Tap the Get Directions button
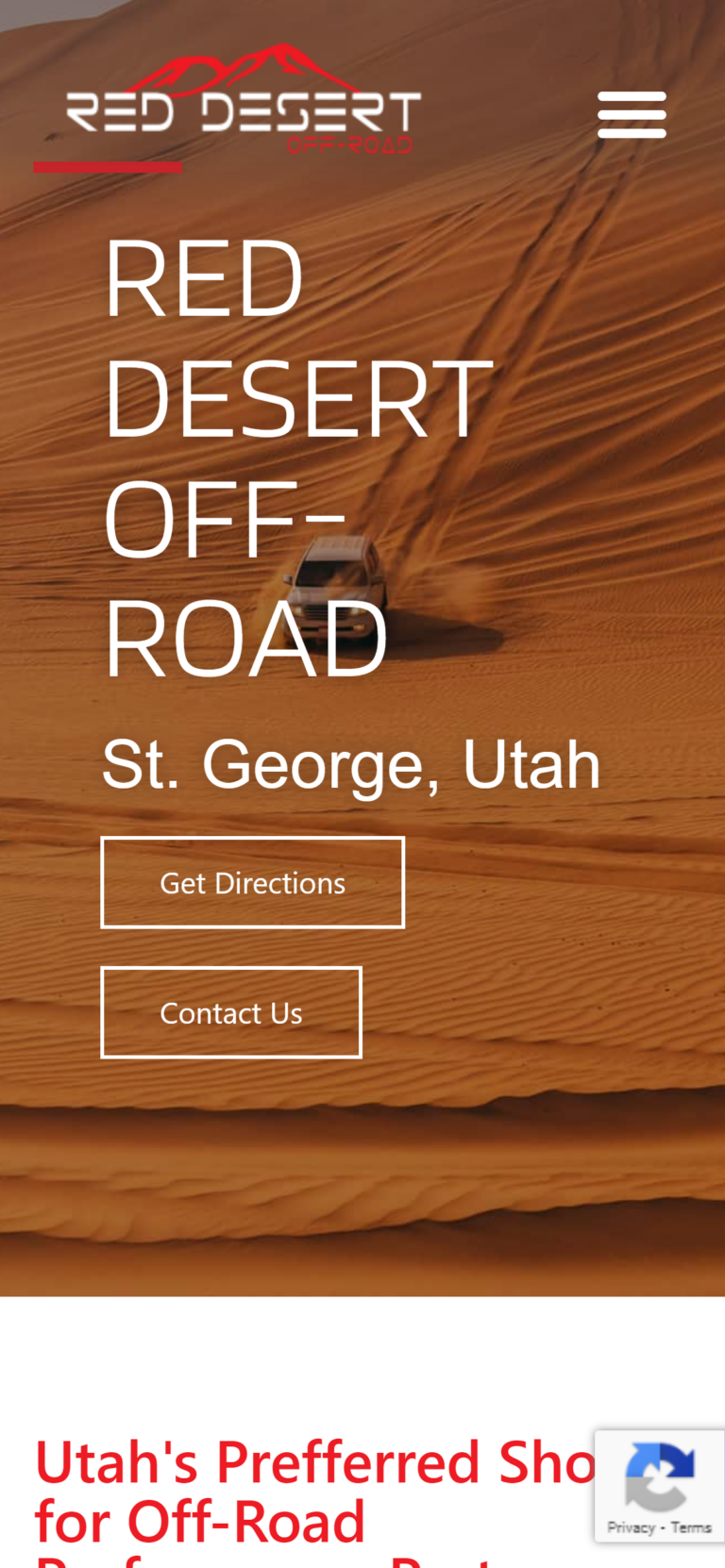 pyautogui.click(x=252, y=882)
